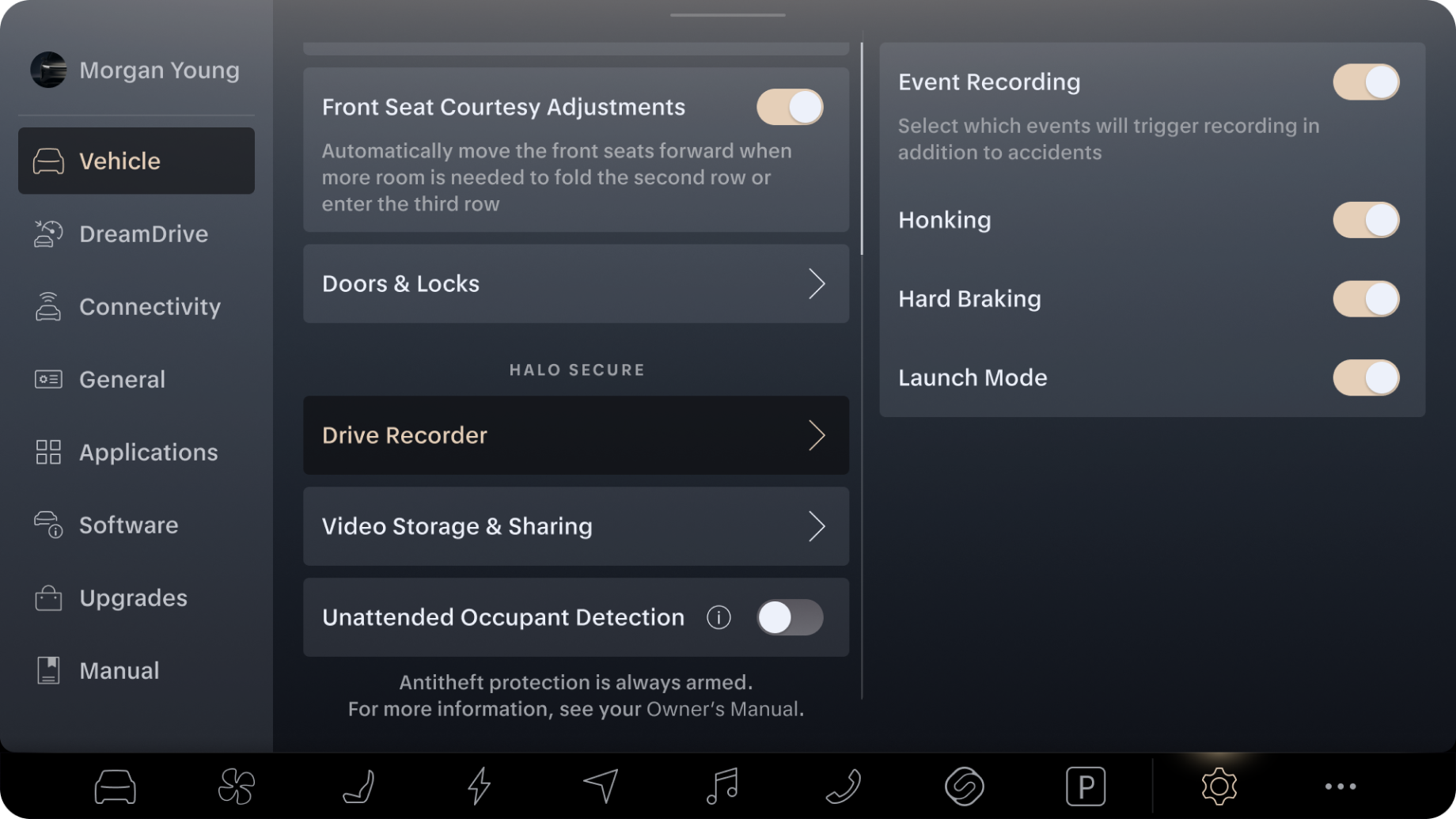Disable Front Seat Courtesy Adjustments

coord(789,108)
